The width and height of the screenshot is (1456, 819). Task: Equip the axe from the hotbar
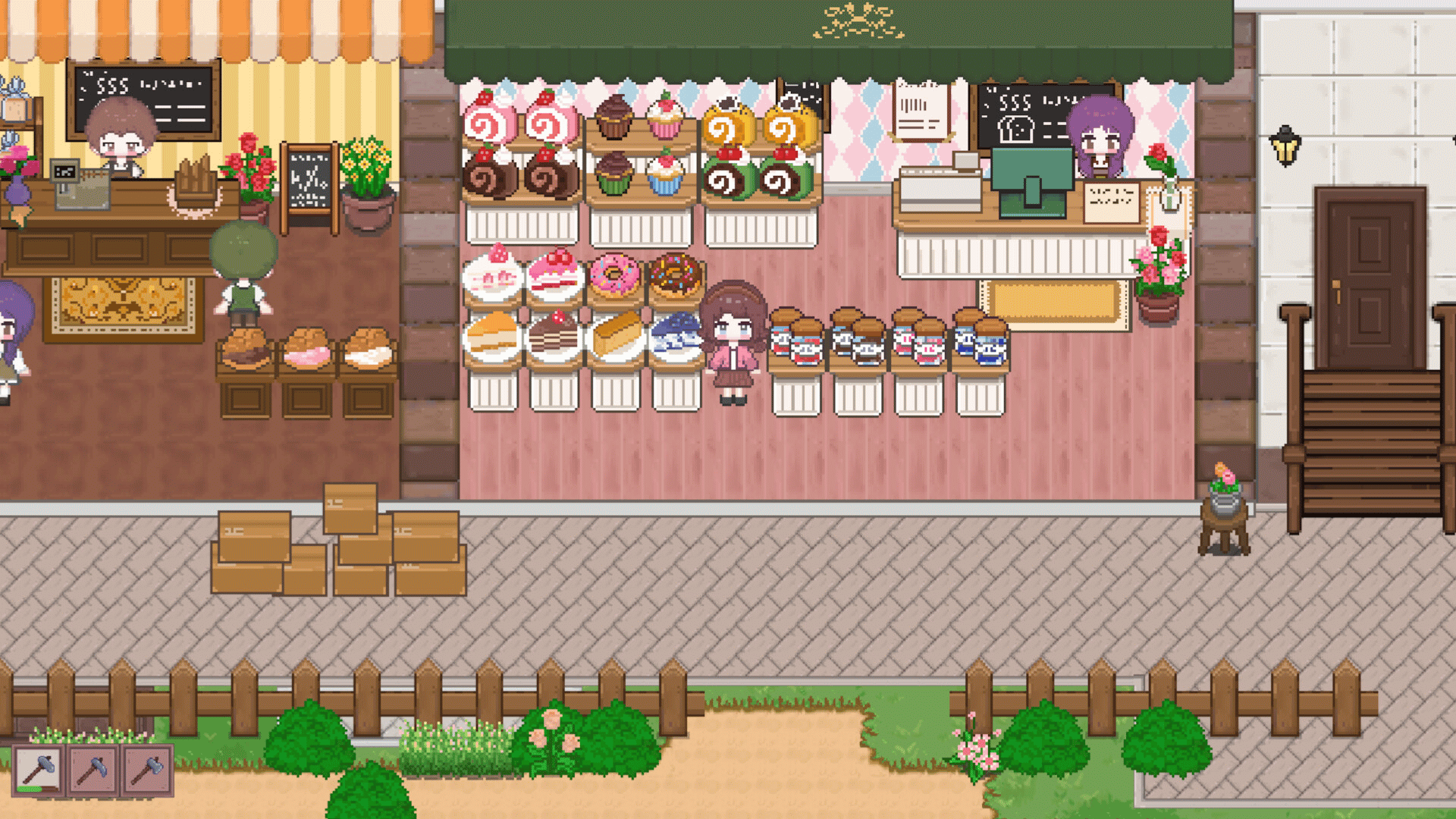pos(147,770)
